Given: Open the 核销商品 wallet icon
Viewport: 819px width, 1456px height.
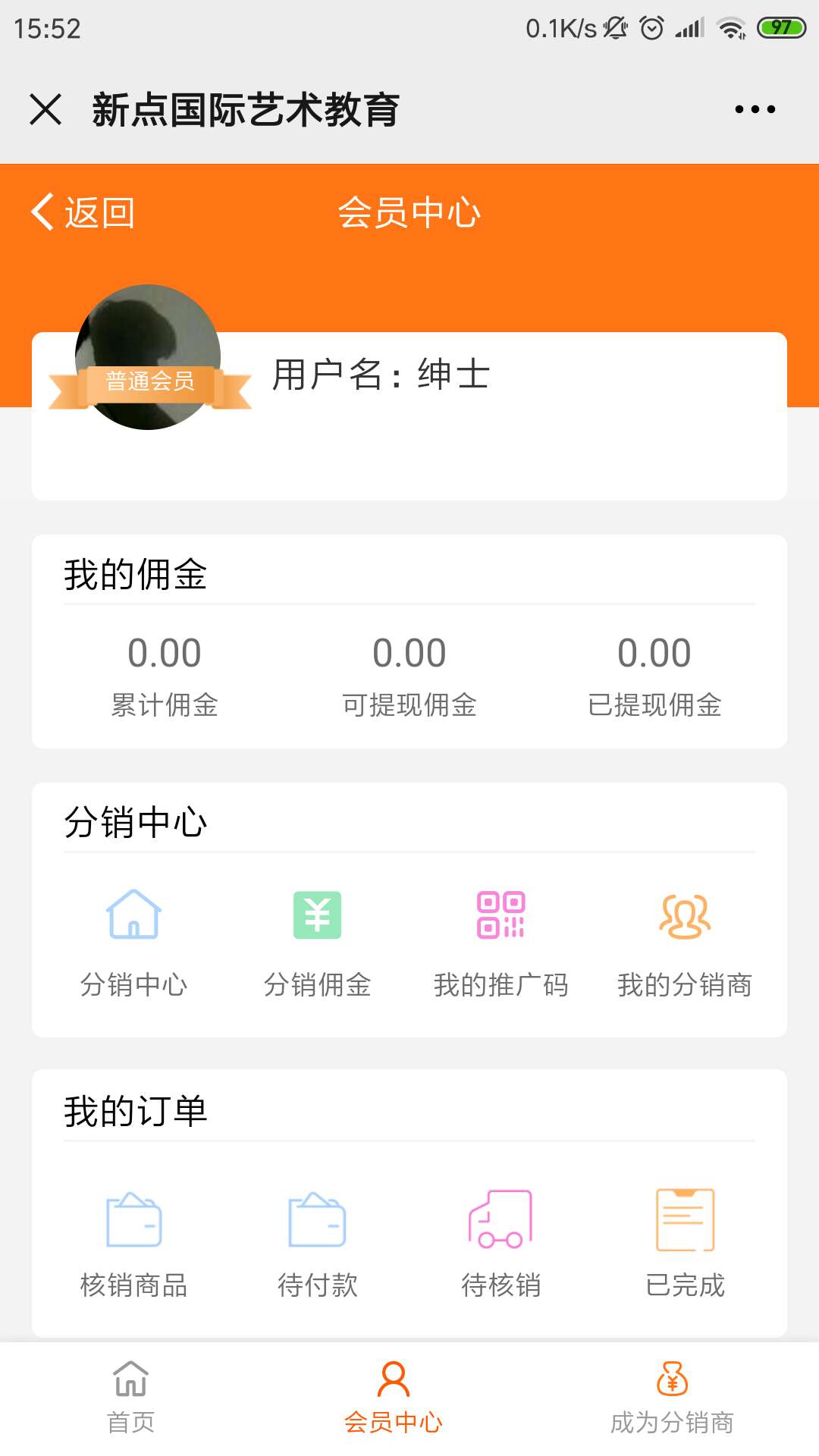Looking at the screenshot, I should pyautogui.click(x=133, y=1215).
